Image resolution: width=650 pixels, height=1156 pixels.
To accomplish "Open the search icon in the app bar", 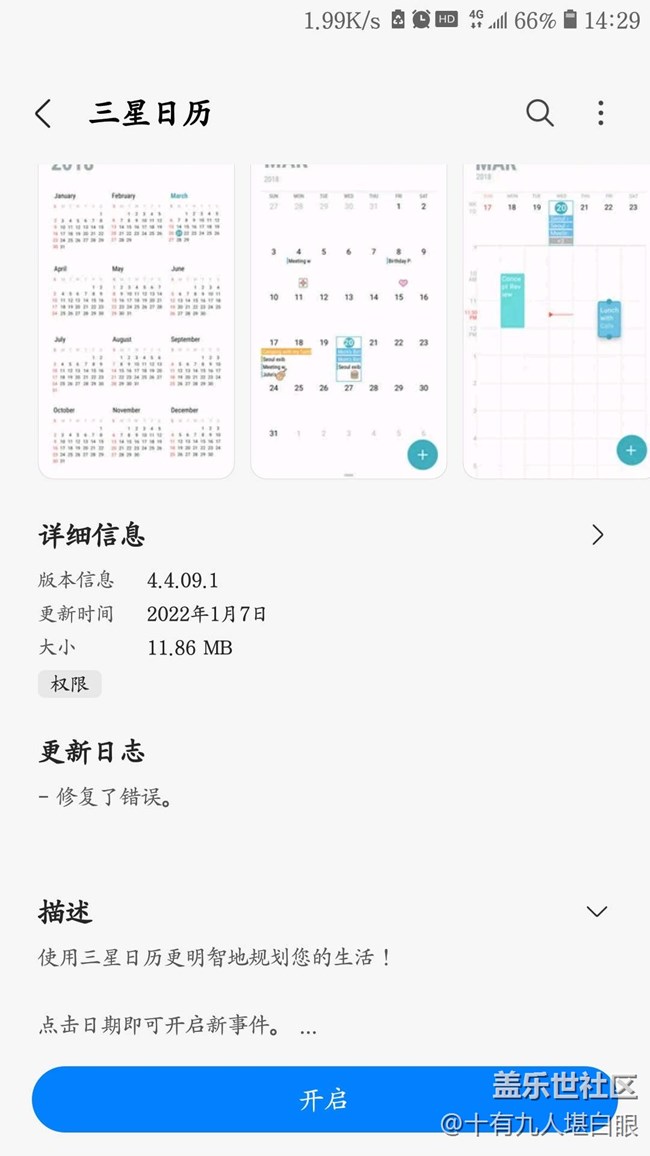I will click(539, 113).
